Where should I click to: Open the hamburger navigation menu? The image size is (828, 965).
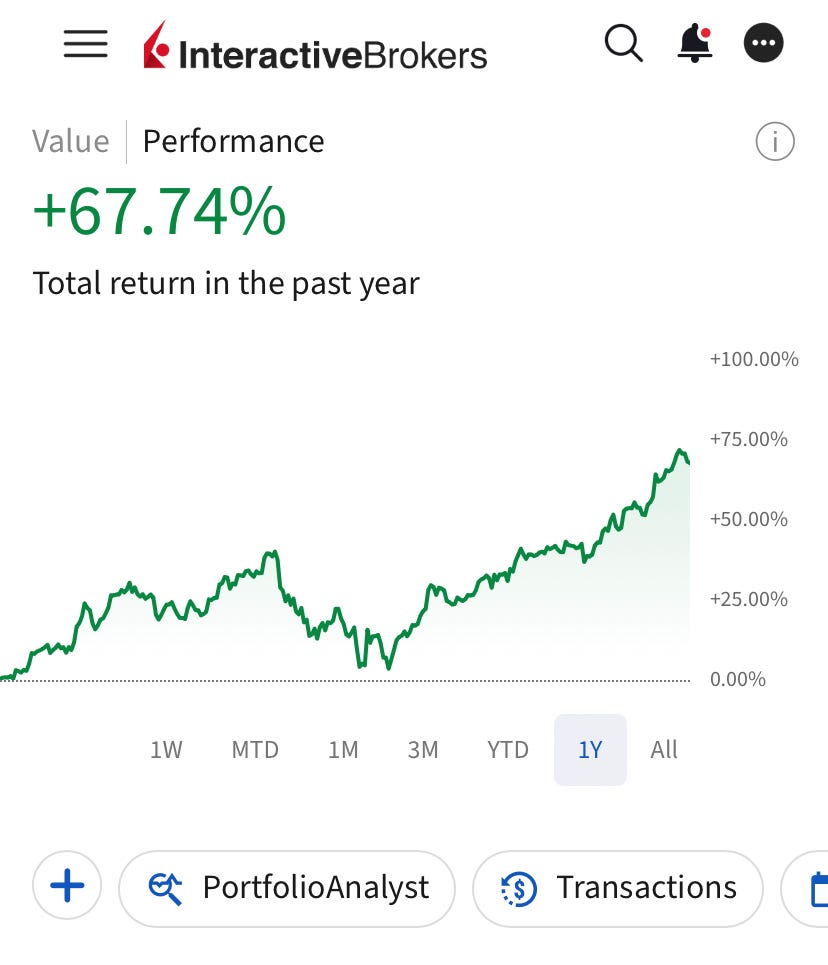pos(85,43)
